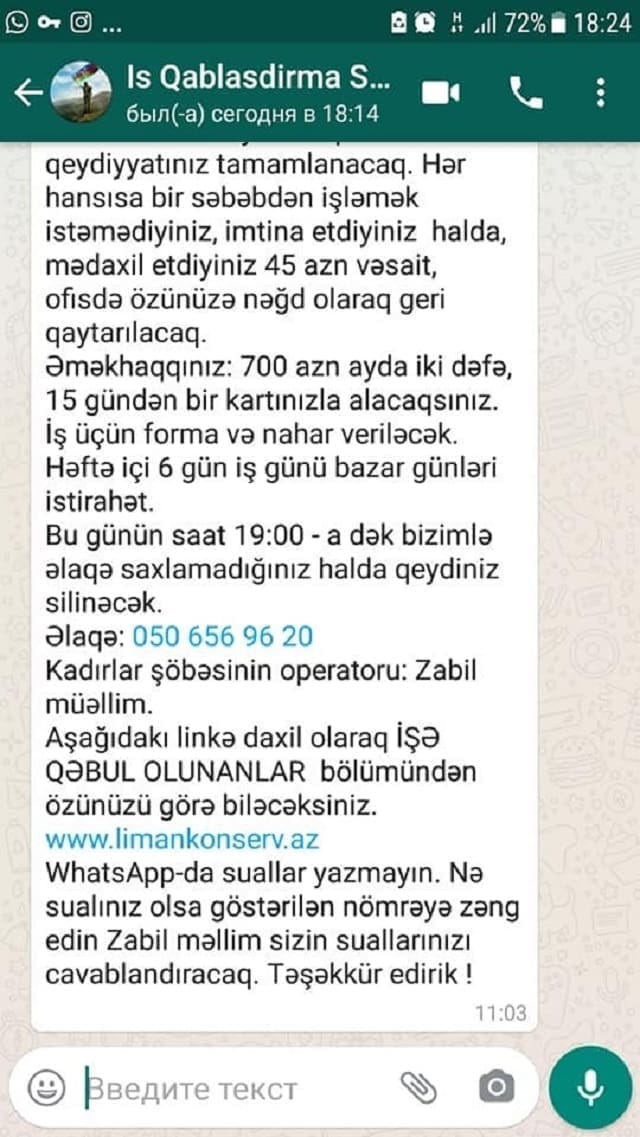
Task: Tap the voice message microphone button
Action: (591, 1087)
